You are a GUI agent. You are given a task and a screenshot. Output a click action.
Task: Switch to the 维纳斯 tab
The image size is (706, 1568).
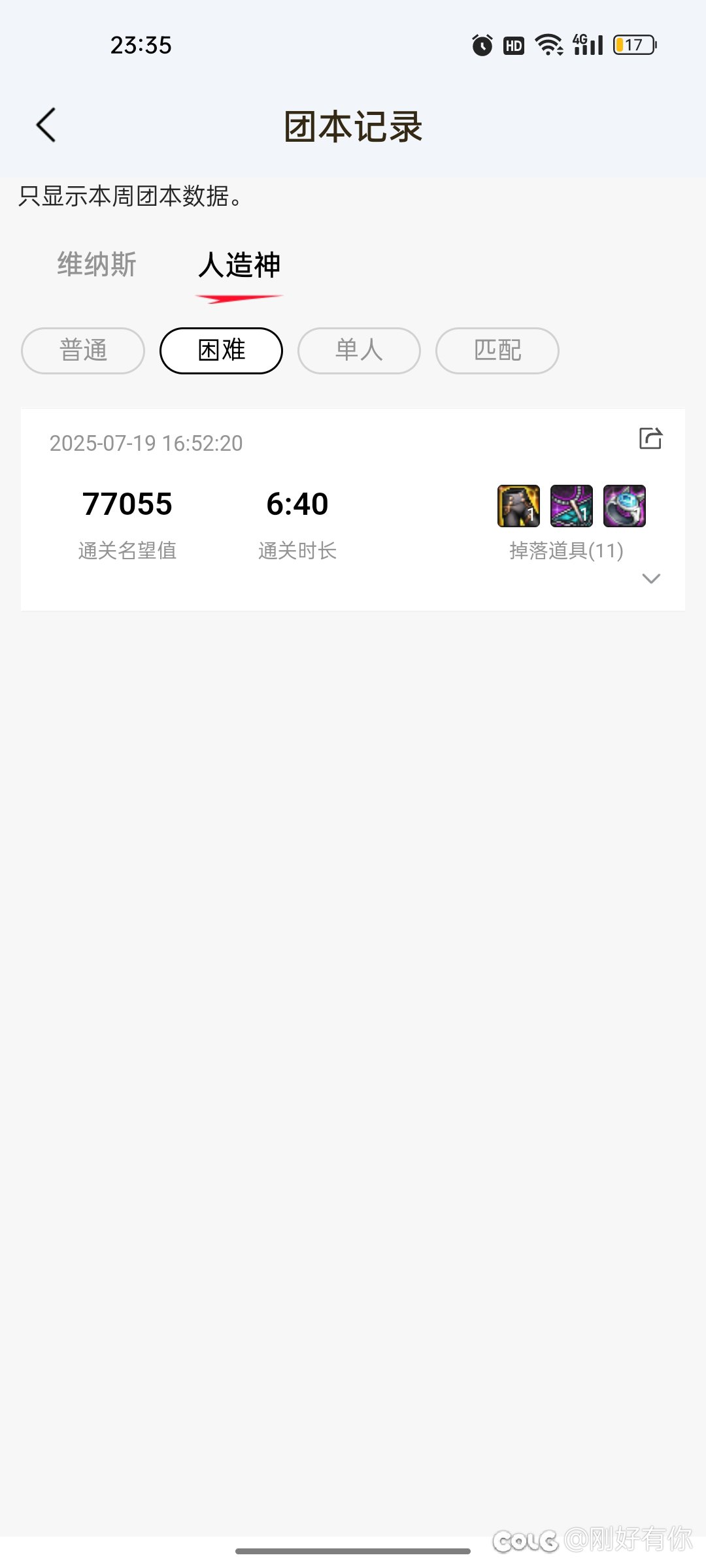click(97, 265)
